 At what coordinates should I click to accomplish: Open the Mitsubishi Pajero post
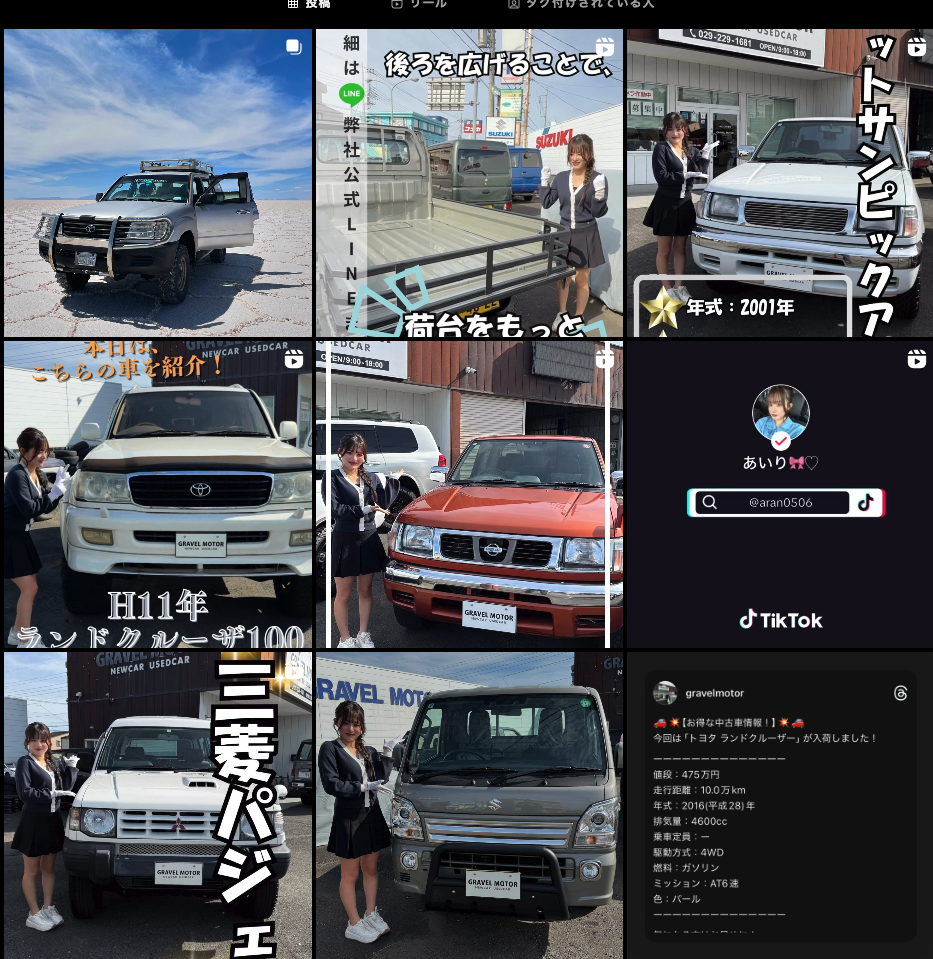coord(157,805)
